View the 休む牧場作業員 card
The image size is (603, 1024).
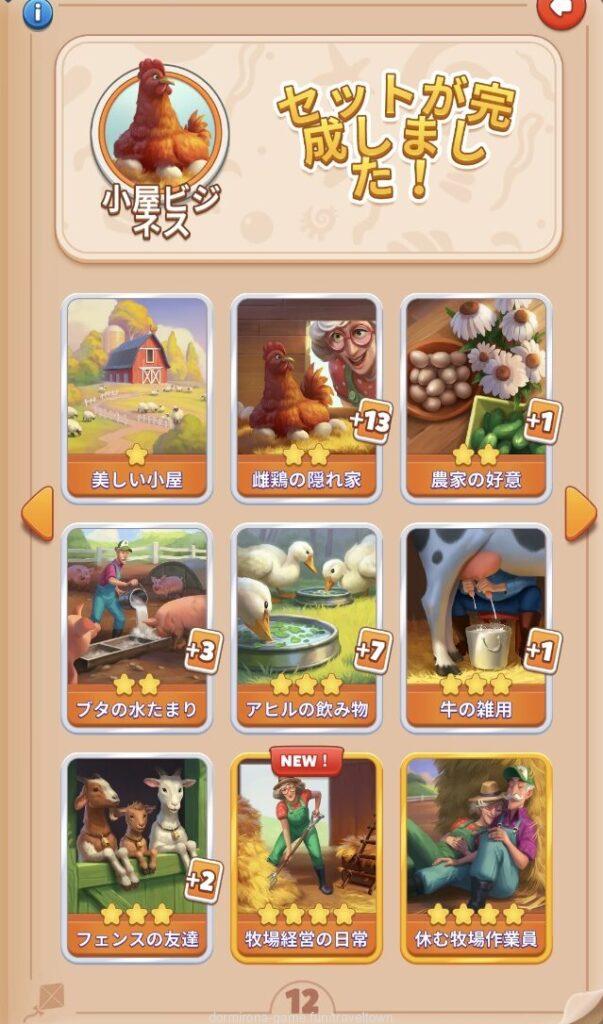tap(476, 857)
